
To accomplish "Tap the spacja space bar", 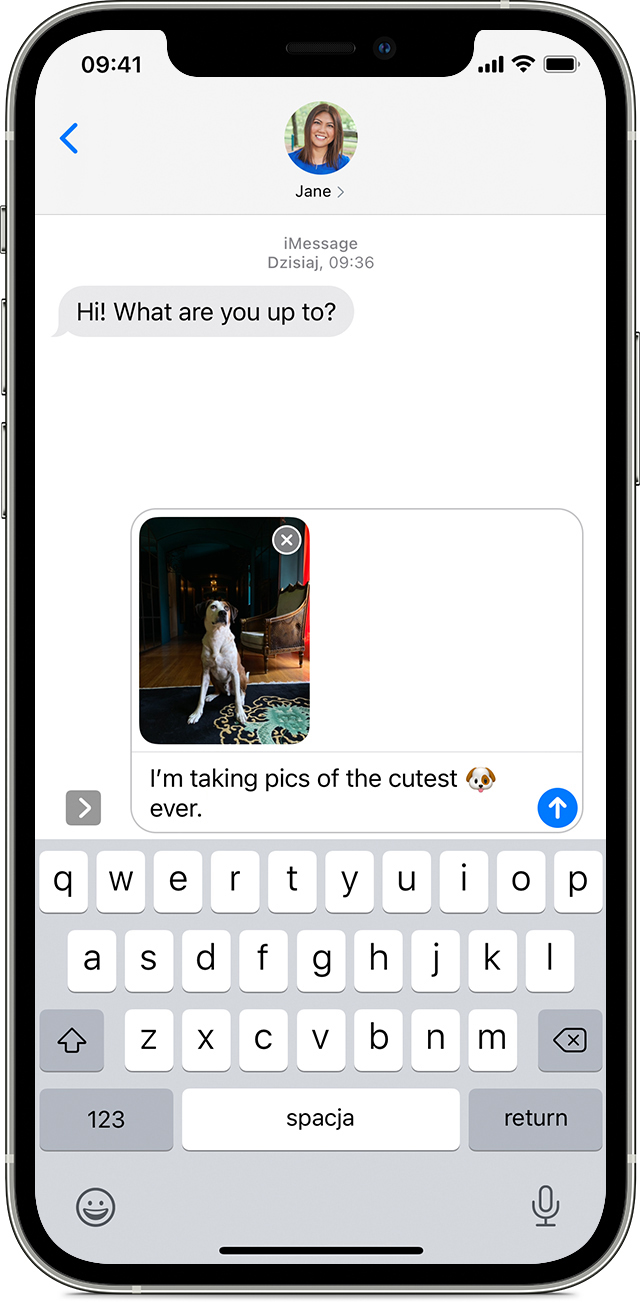I will coord(320,1119).
